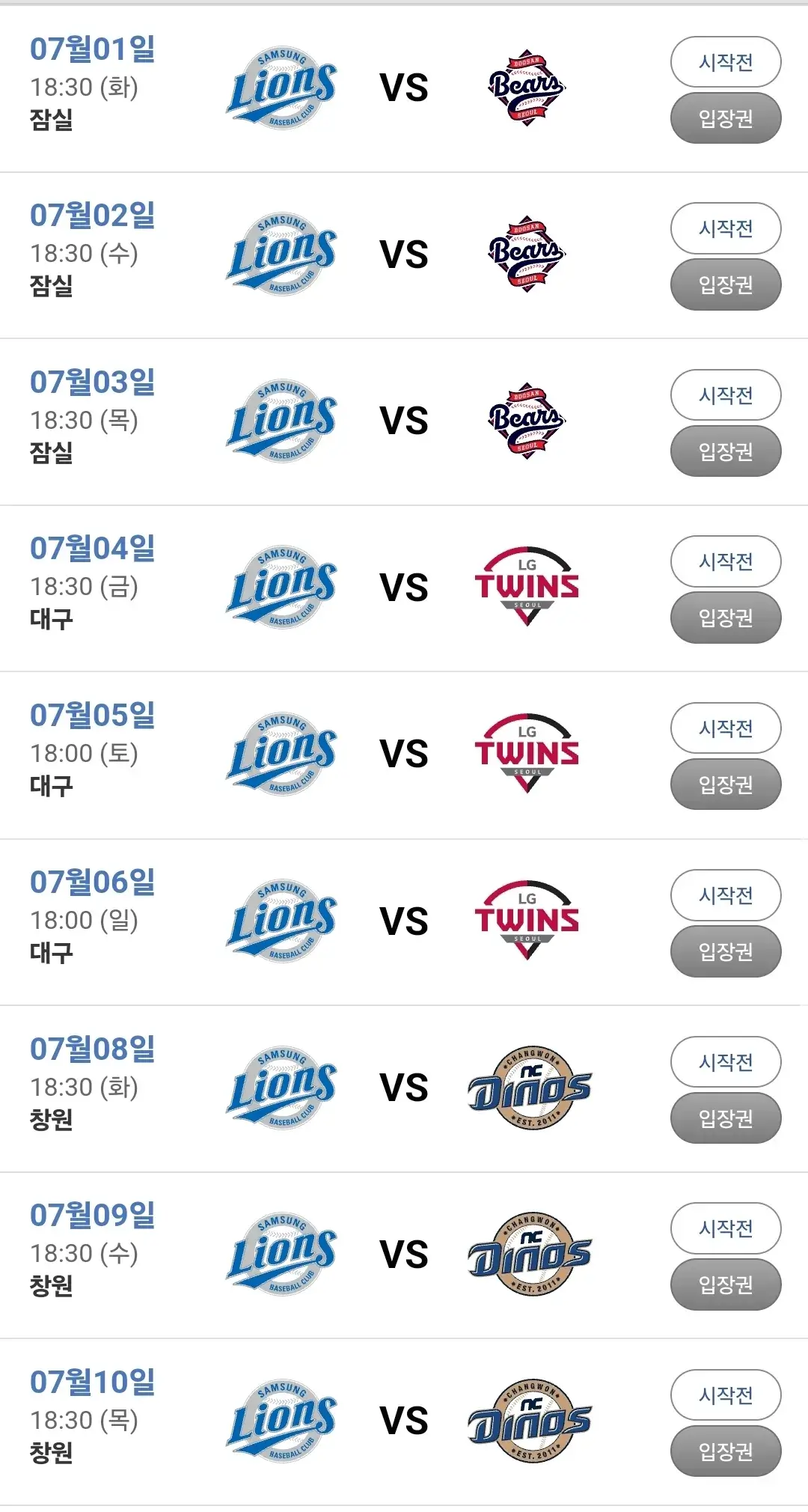Select 입장권 for the 07월09일 game
The width and height of the screenshot is (808, 1512).
(x=725, y=1284)
